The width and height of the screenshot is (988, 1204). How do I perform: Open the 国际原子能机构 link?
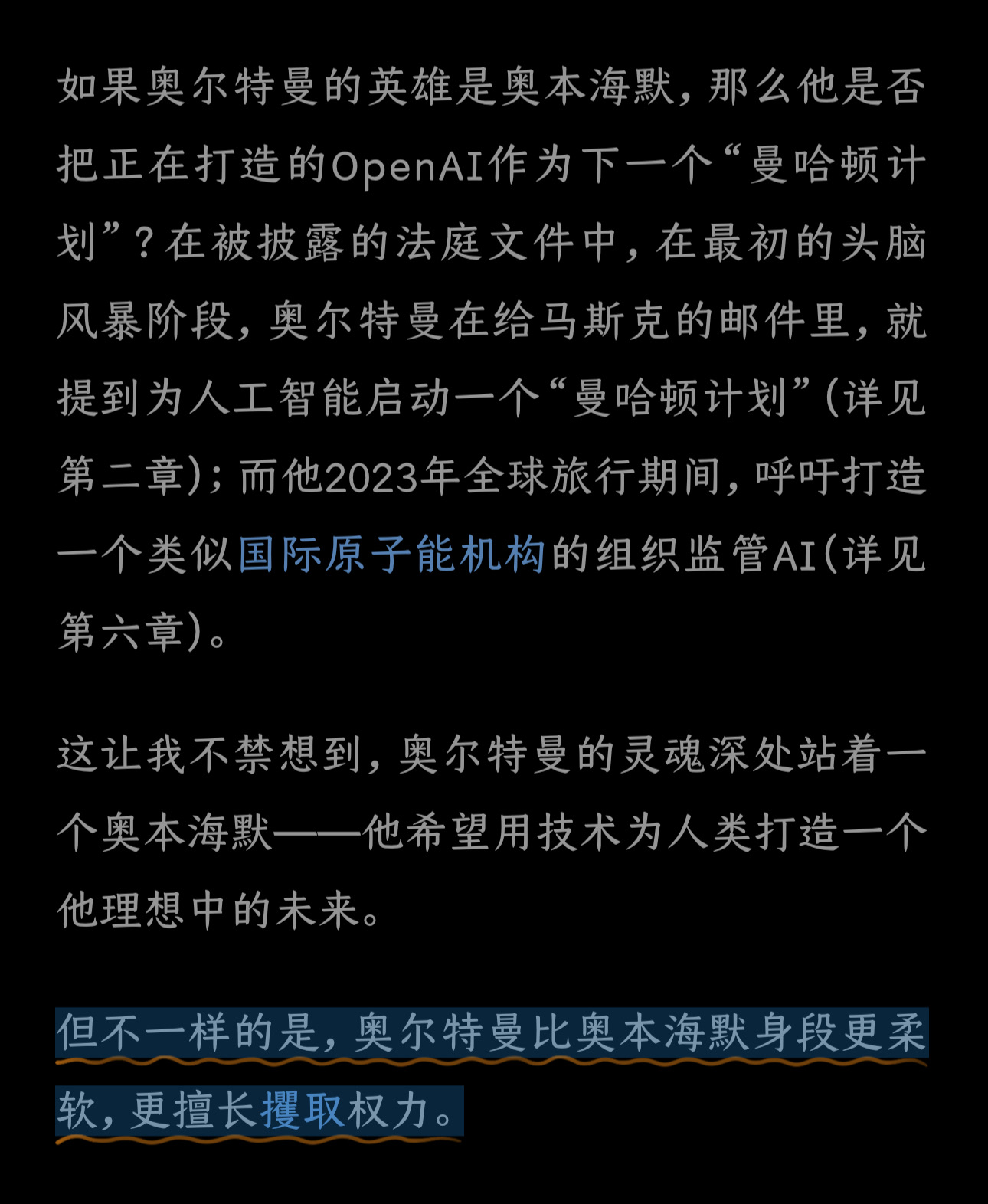391,554
